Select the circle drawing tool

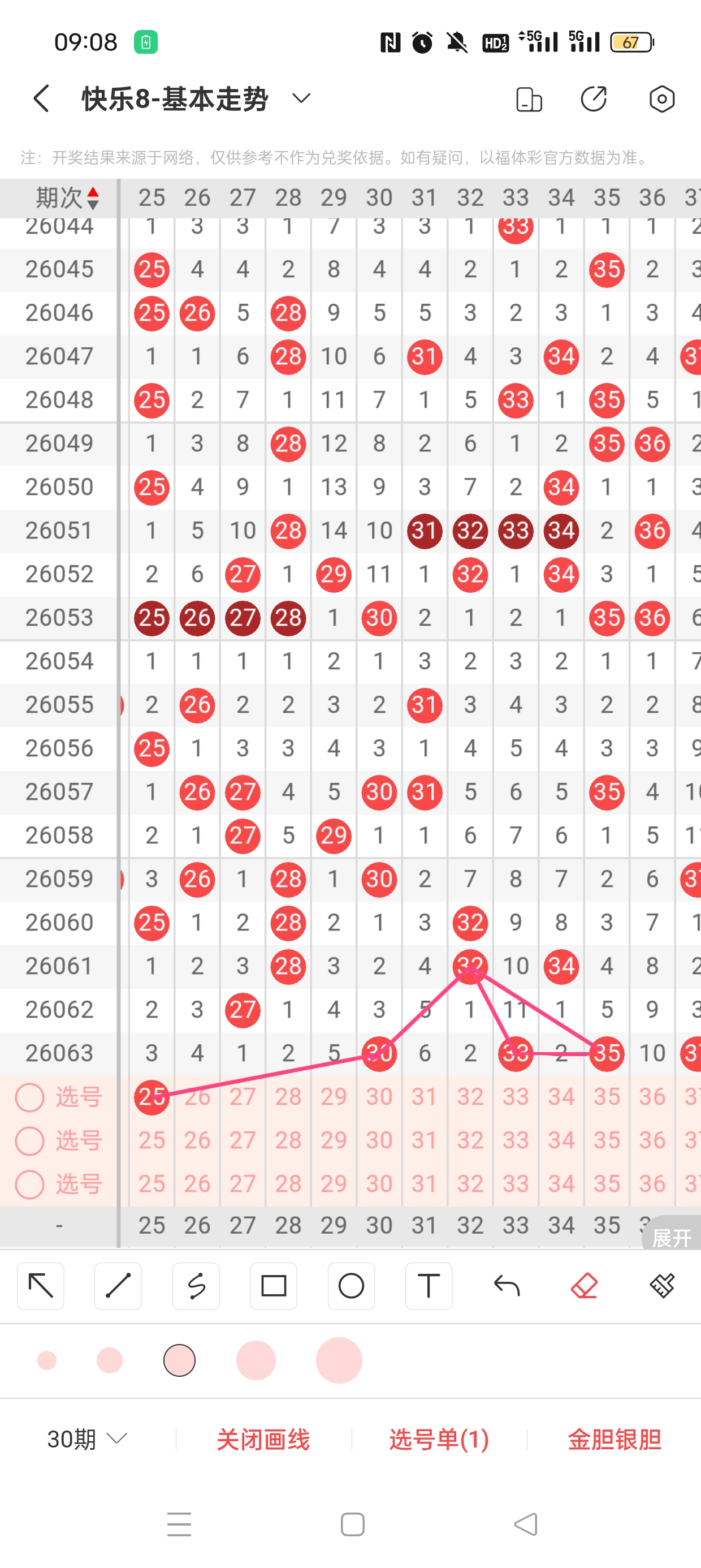tap(351, 1286)
